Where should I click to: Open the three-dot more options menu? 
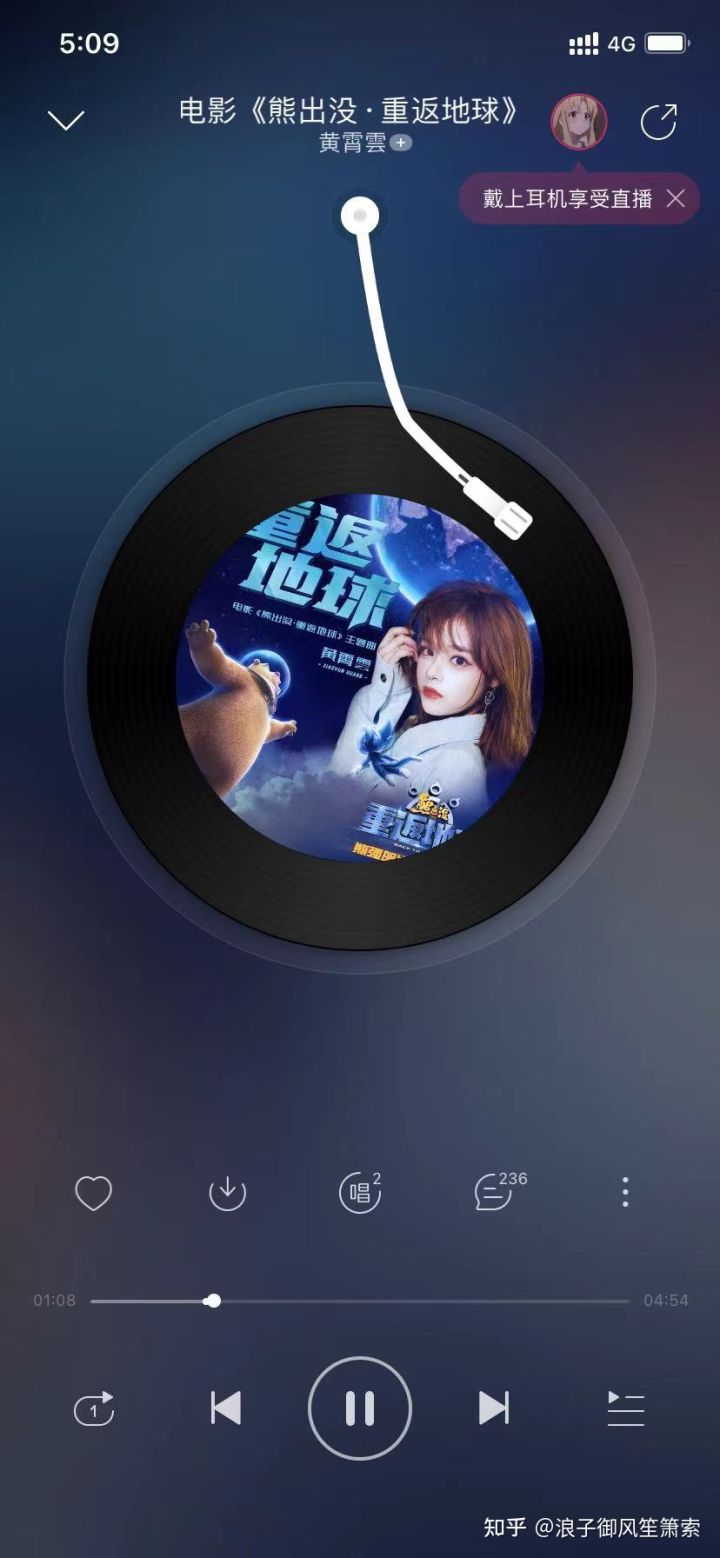(x=625, y=1192)
